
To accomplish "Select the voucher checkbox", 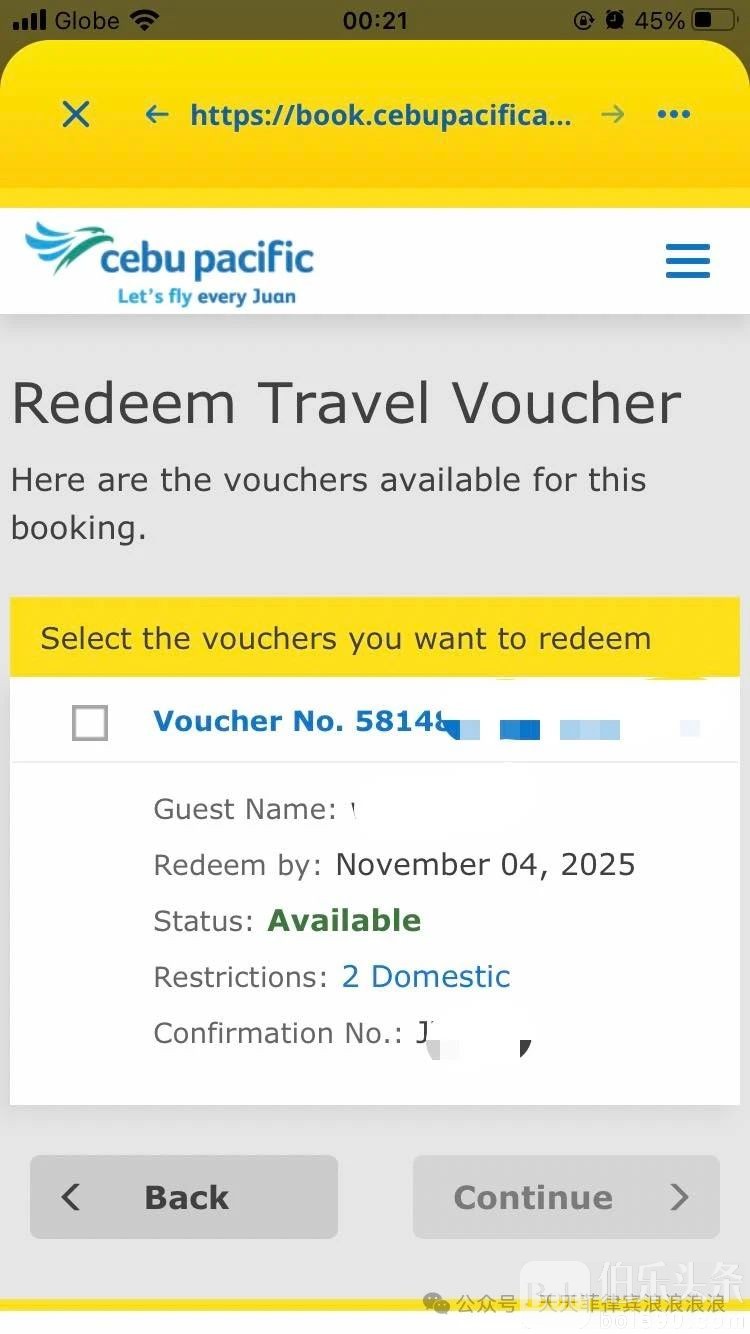I will 90,722.
